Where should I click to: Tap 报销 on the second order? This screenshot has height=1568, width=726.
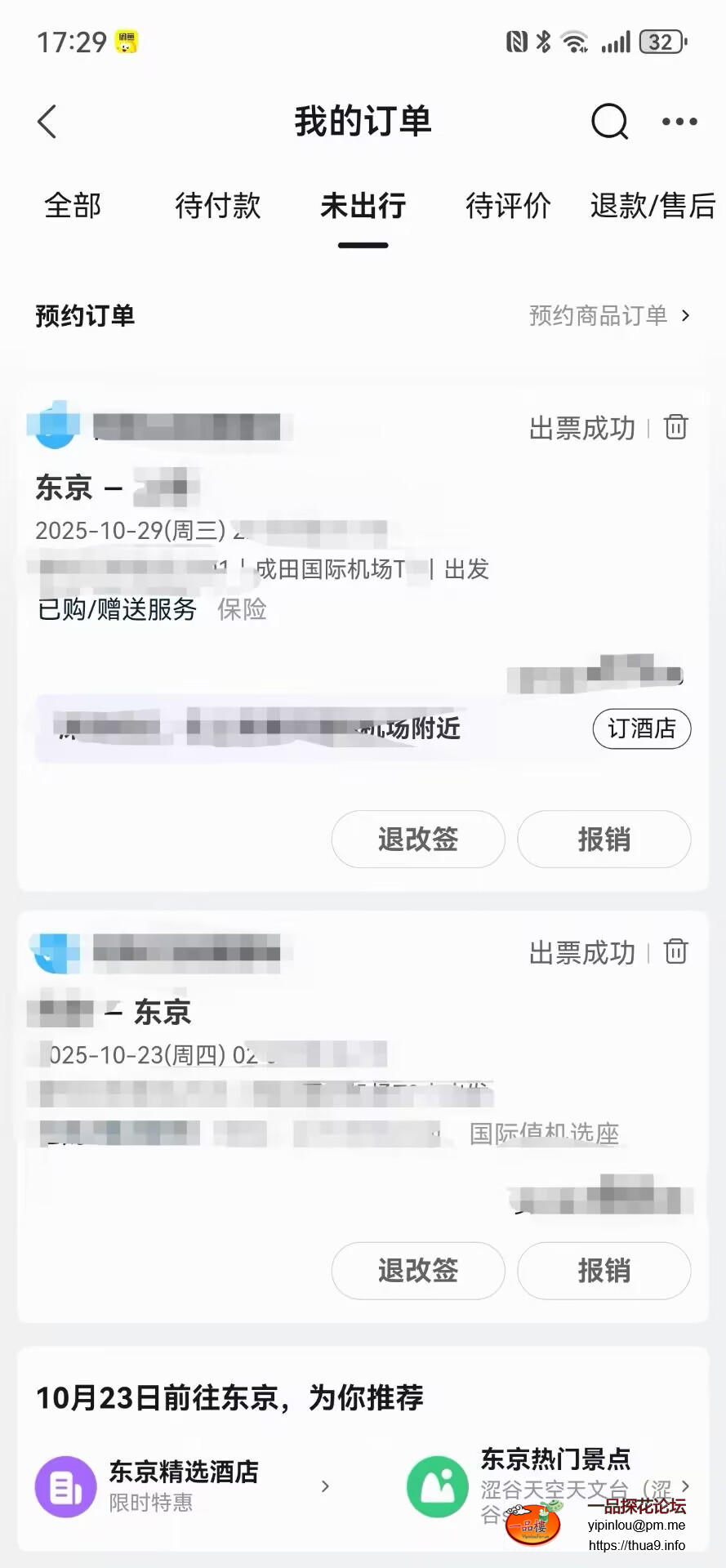click(x=604, y=1271)
